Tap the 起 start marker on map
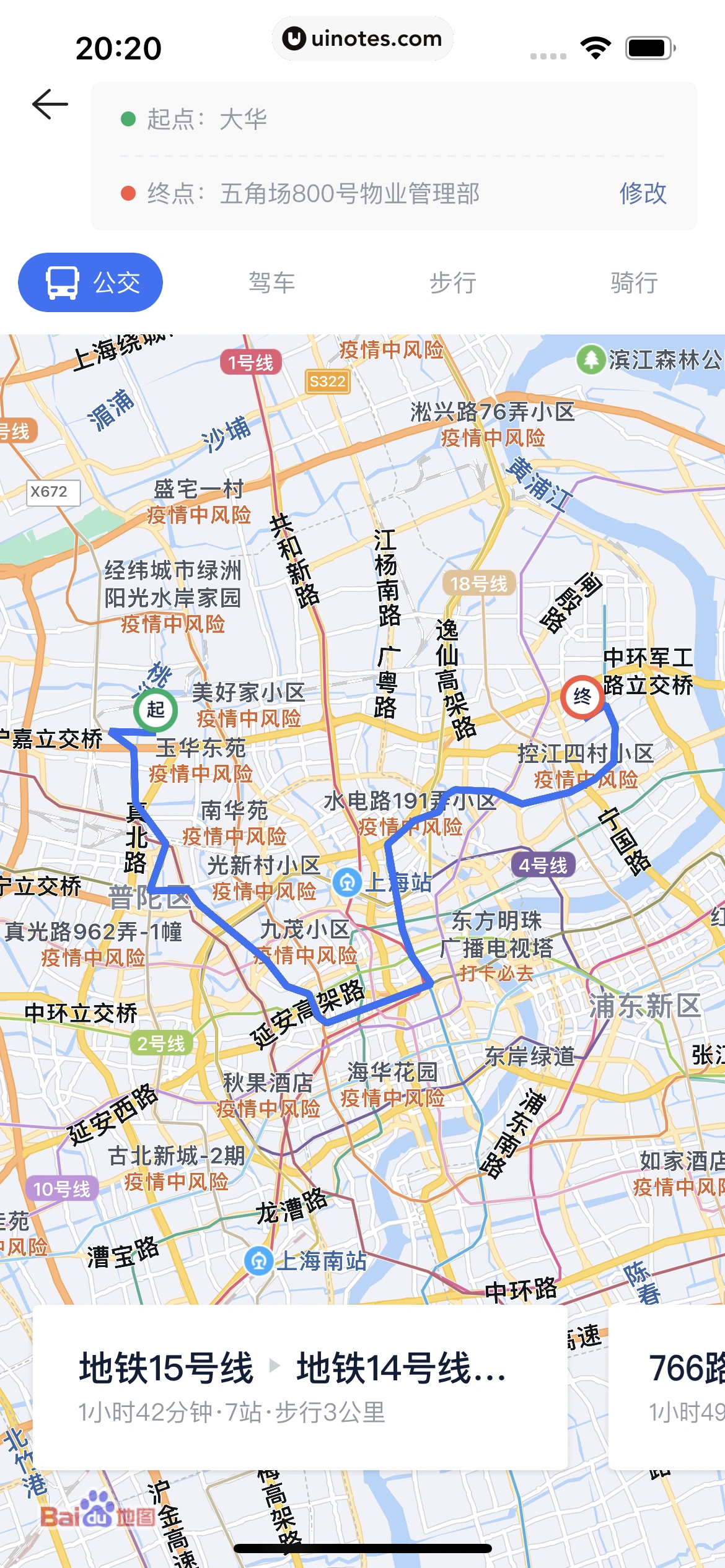Viewport: 725px width, 1568px height. [x=156, y=710]
